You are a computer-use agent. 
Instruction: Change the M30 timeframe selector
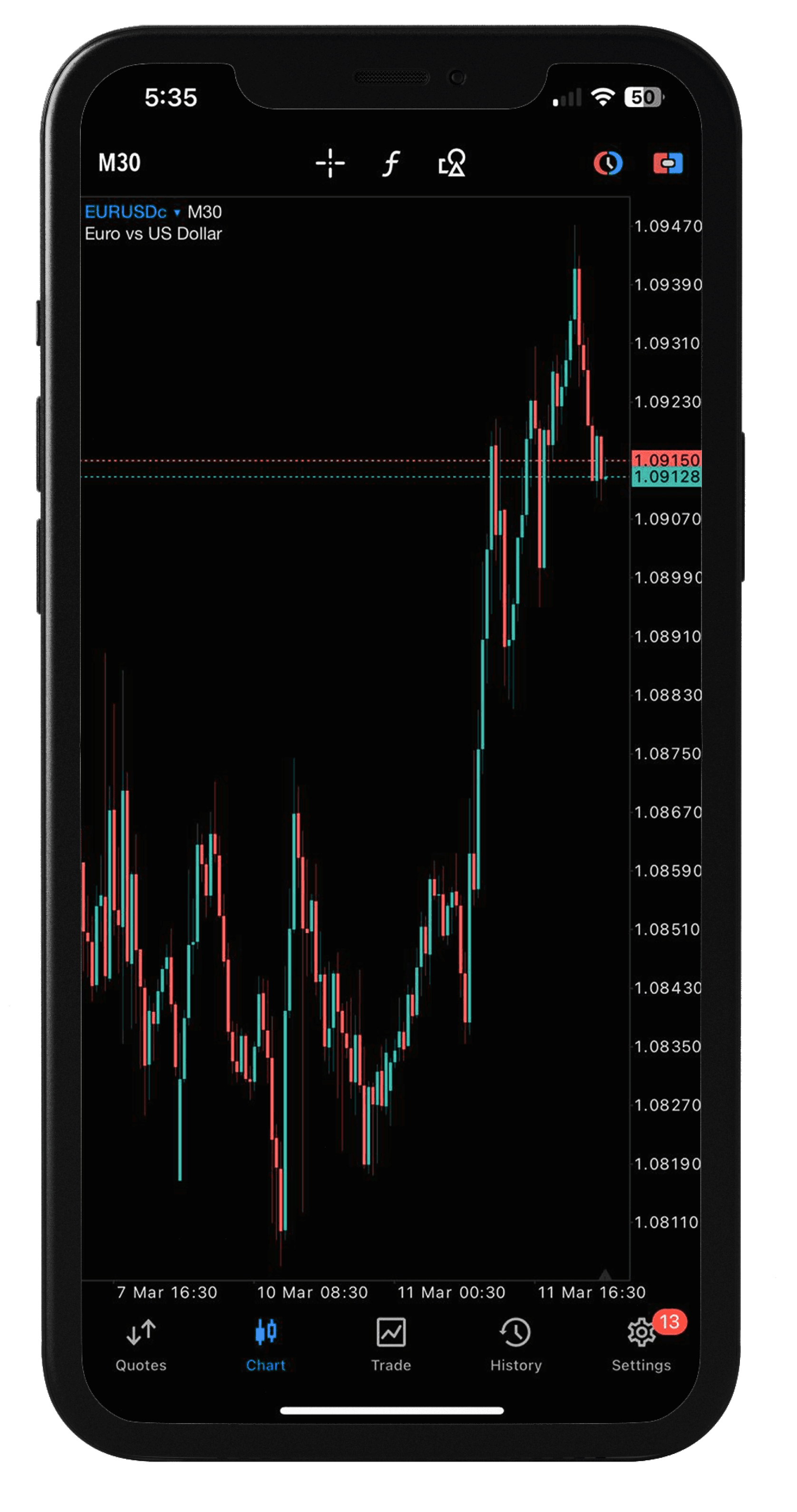pos(119,163)
